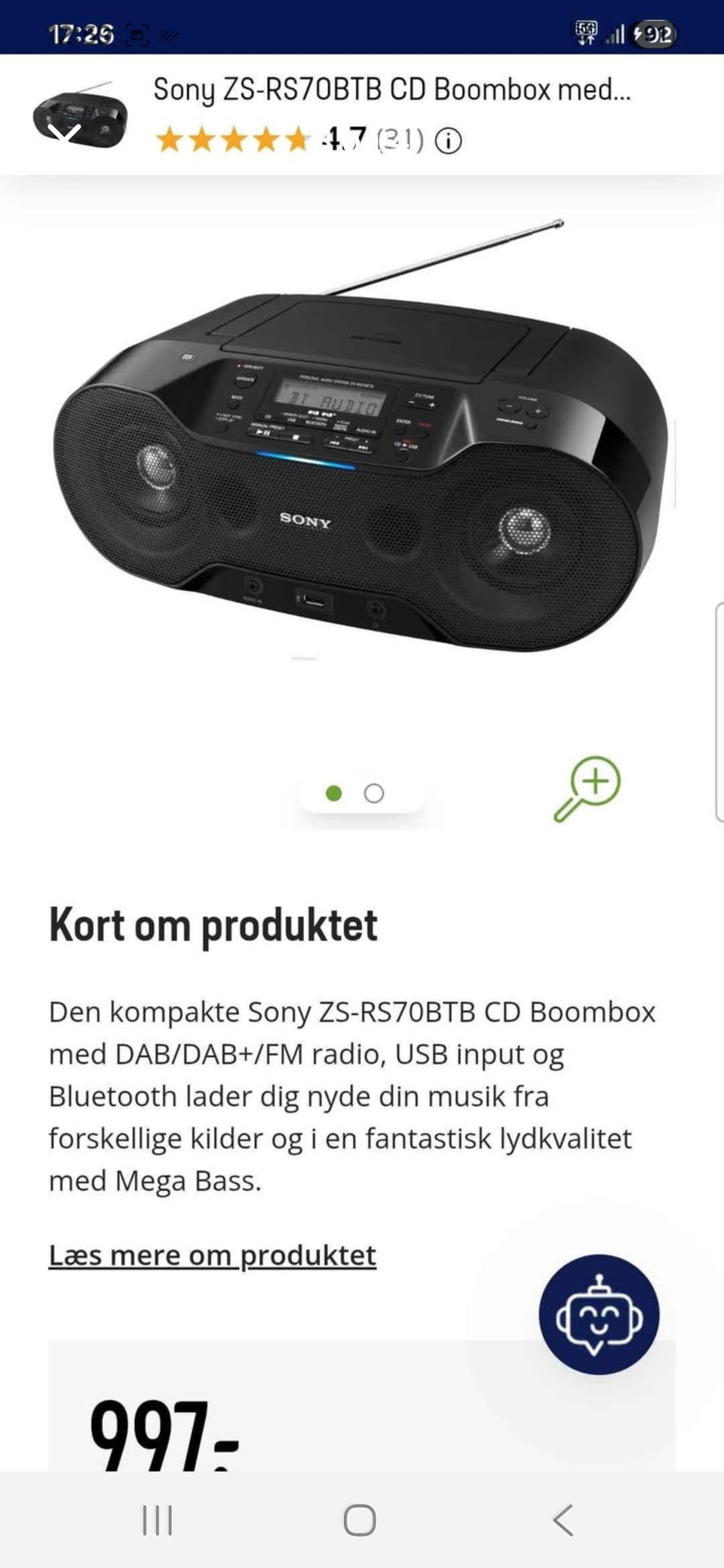Go back with the system back button
This screenshot has width=724, height=1568.
[x=563, y=1520]
